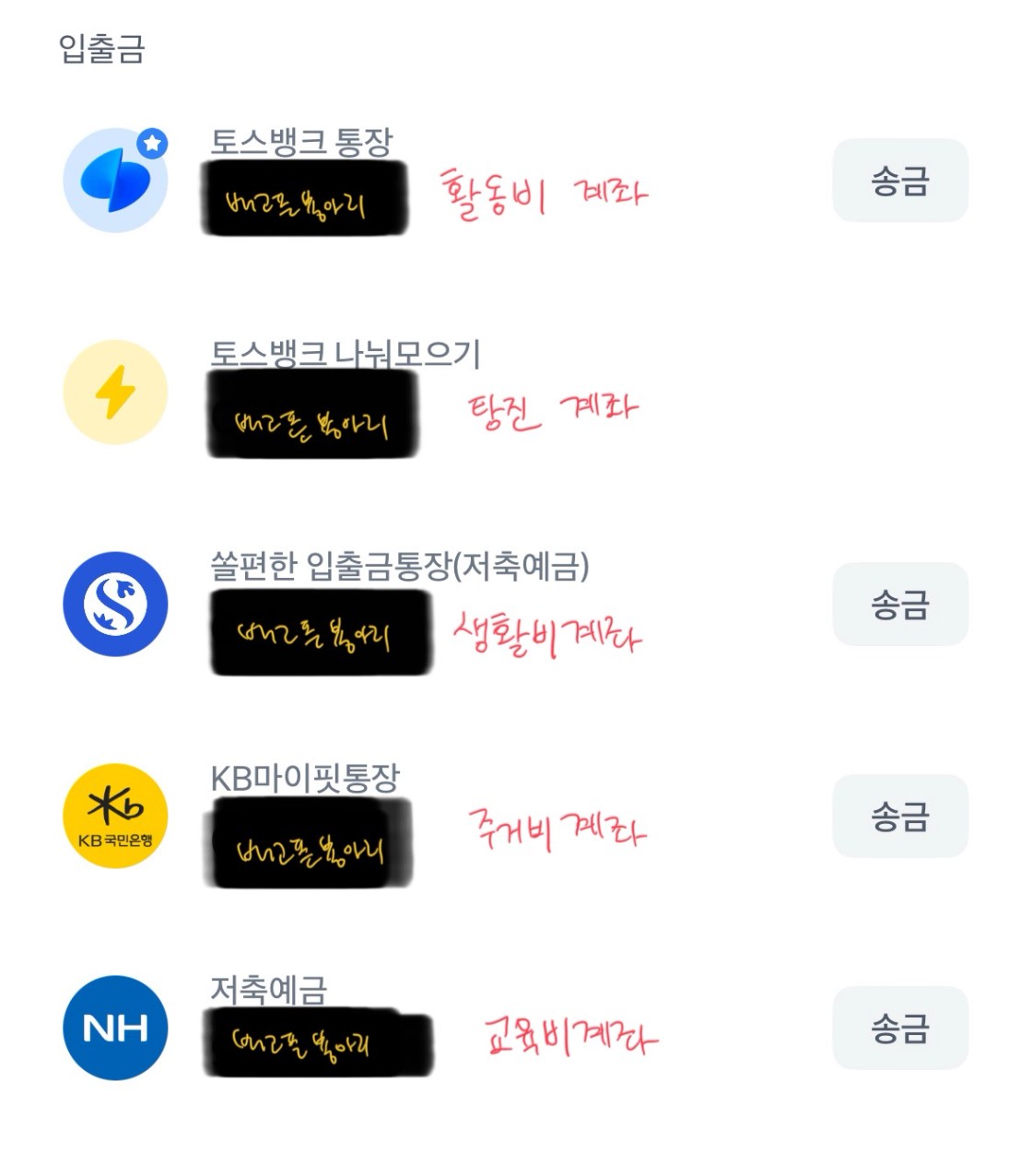Viewport: 1032px width, 1176px height.
Task: Transfer from NH 저축예금 account
Action: (899, 1029)
